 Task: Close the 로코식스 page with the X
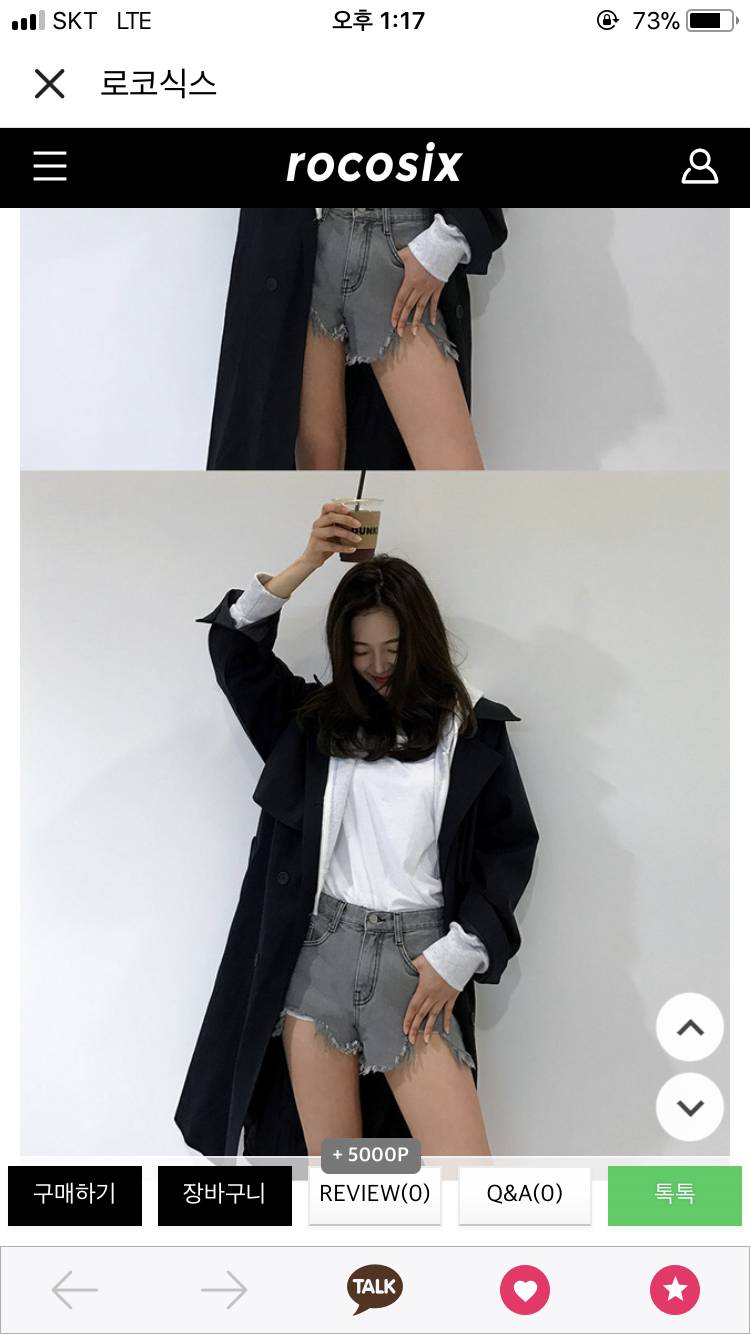click(x=49, y=85)
